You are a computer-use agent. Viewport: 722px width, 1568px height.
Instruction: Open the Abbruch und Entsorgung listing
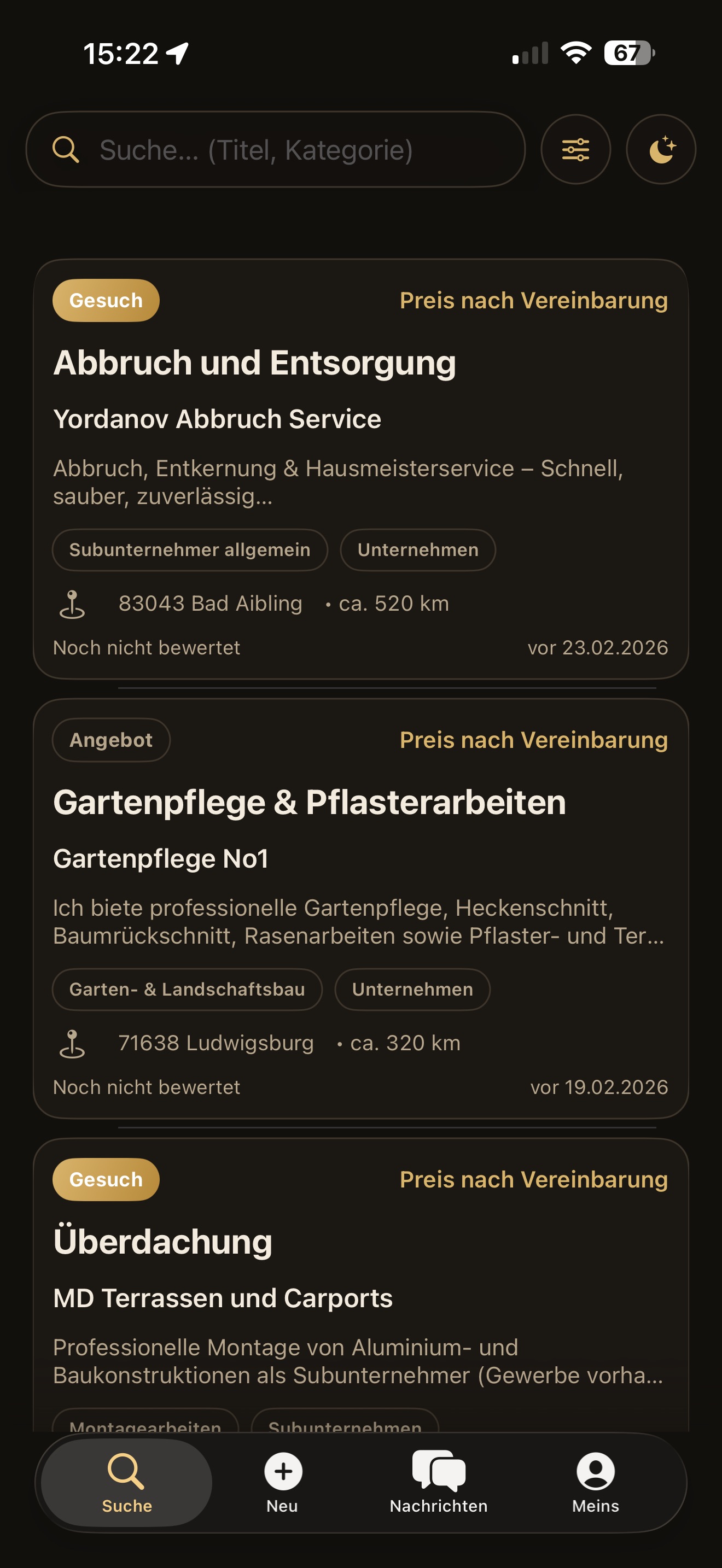pyautogui.click(x=361, y=469)
